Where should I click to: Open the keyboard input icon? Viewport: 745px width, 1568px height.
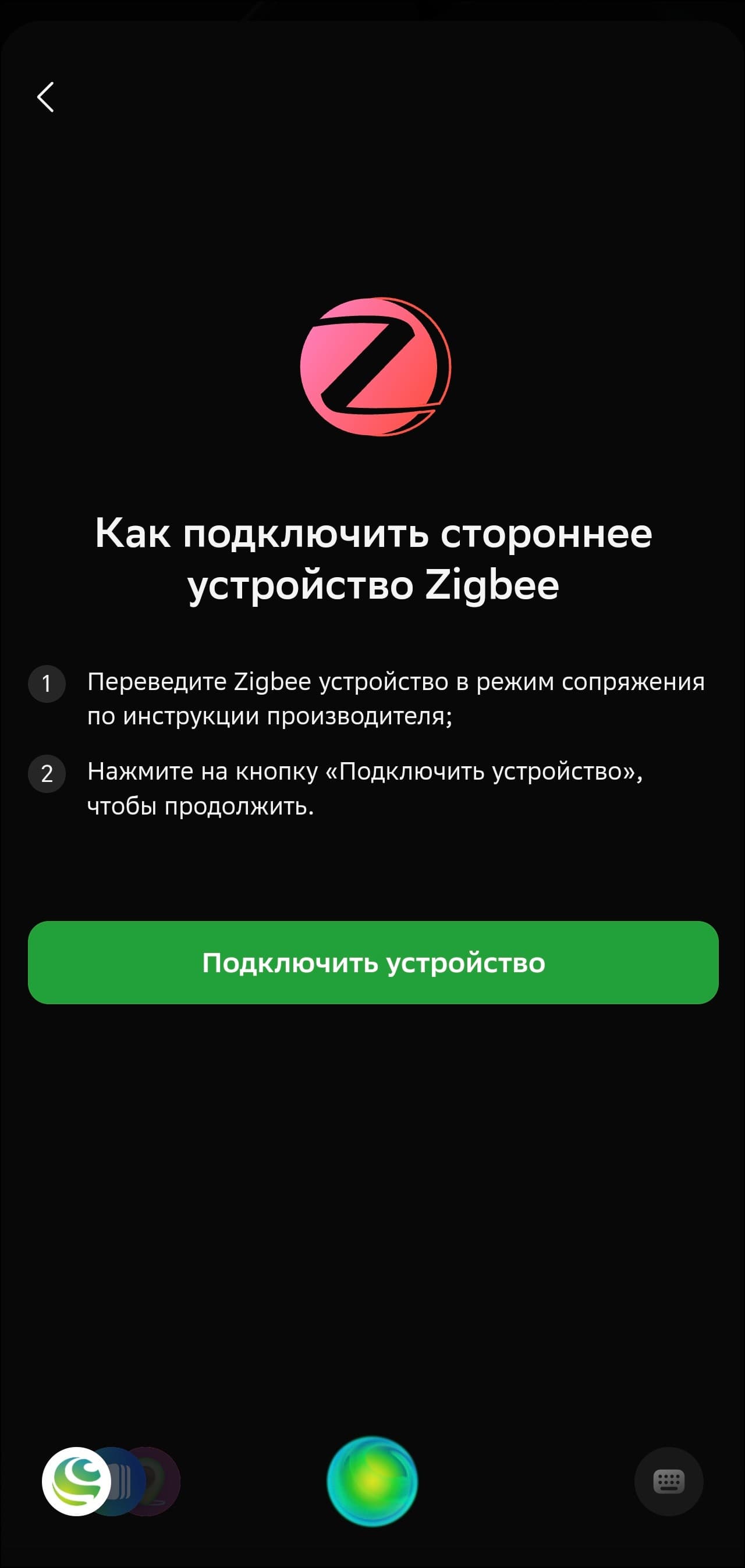click(x=668, y=1481)
